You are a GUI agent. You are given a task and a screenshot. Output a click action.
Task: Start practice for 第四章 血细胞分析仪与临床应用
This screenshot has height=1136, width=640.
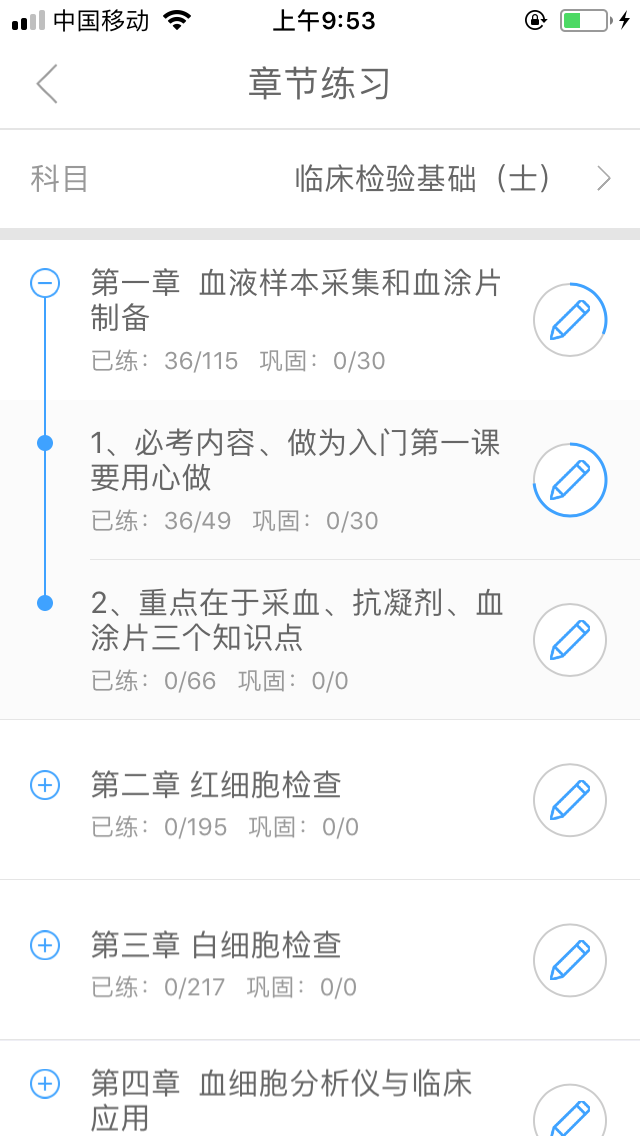pos(570,1115)
